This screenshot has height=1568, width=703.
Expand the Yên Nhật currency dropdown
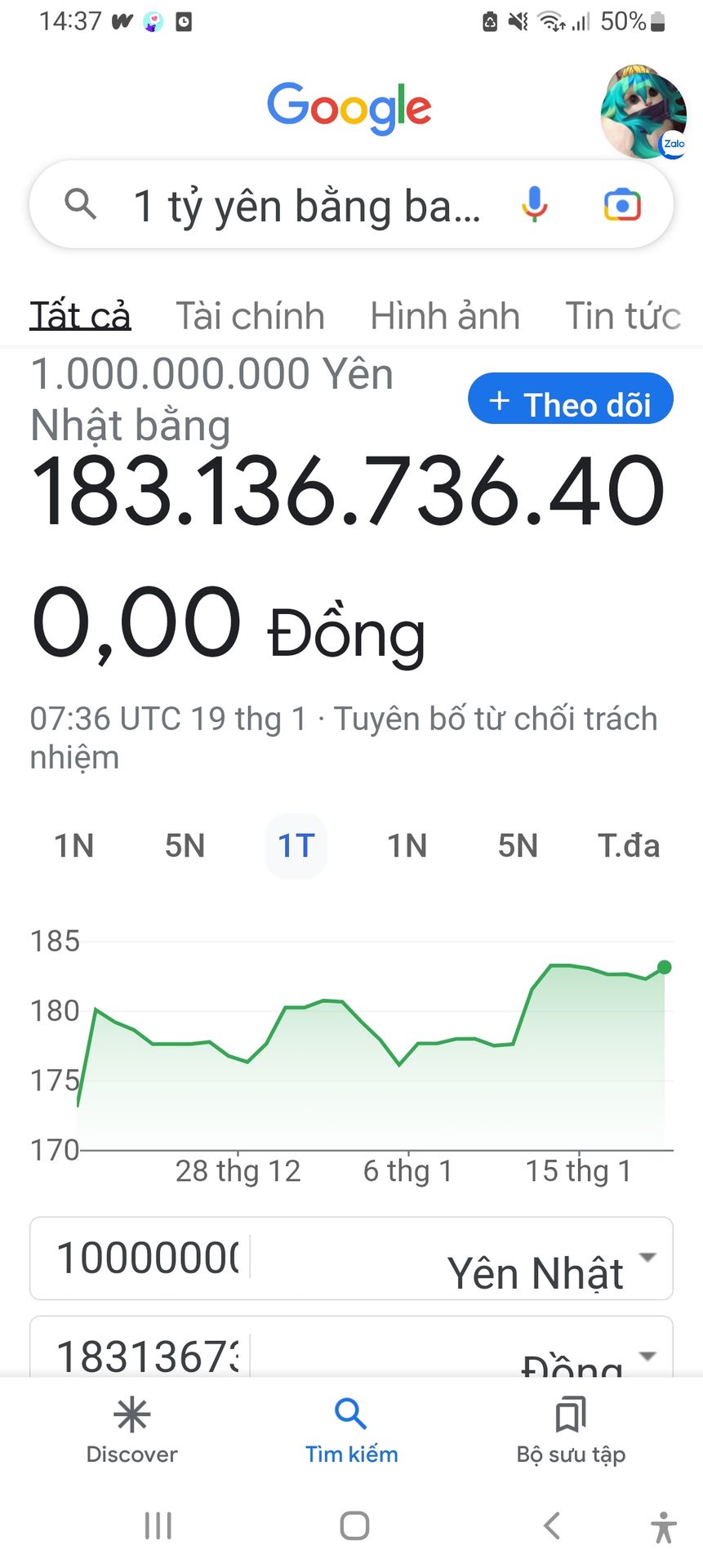point(647,1258)
